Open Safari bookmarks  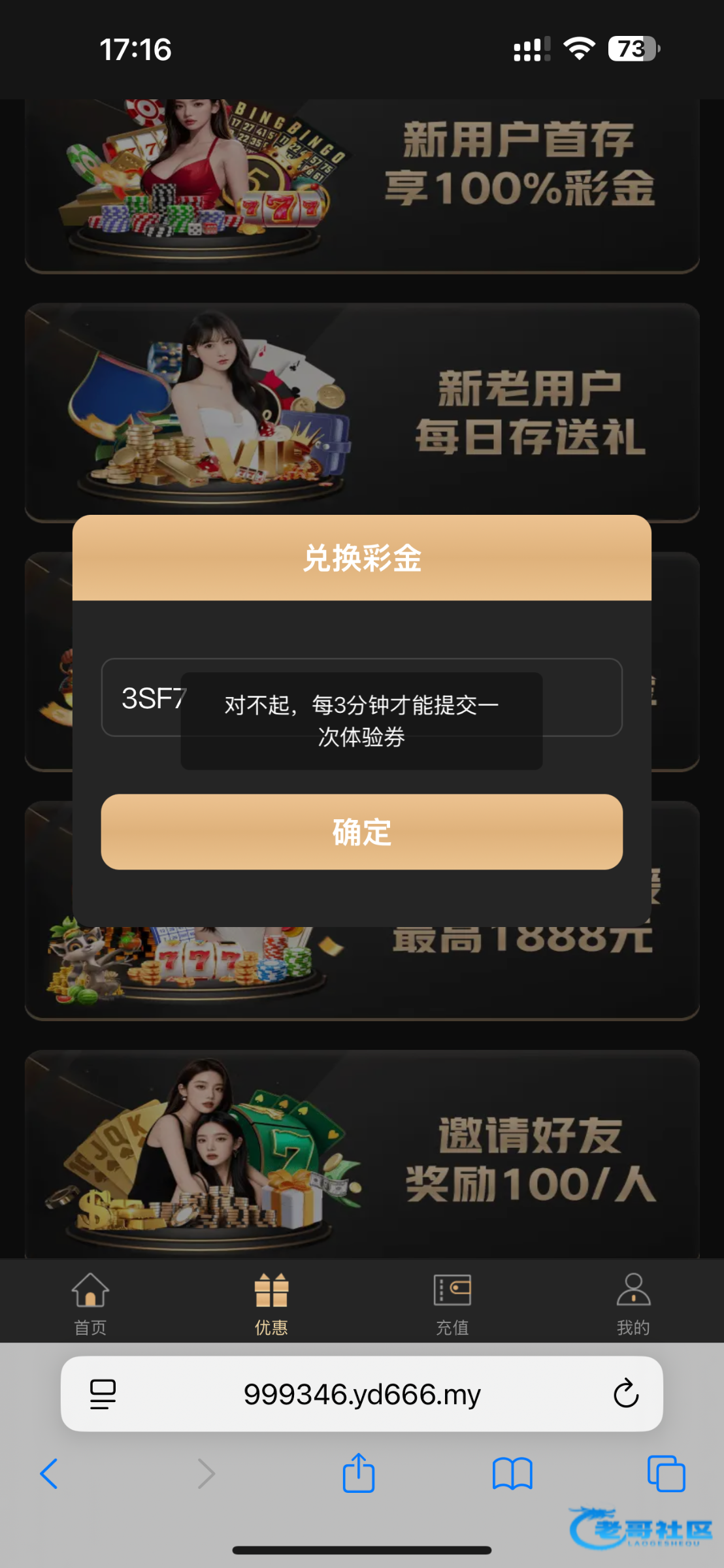[512, 1474]
